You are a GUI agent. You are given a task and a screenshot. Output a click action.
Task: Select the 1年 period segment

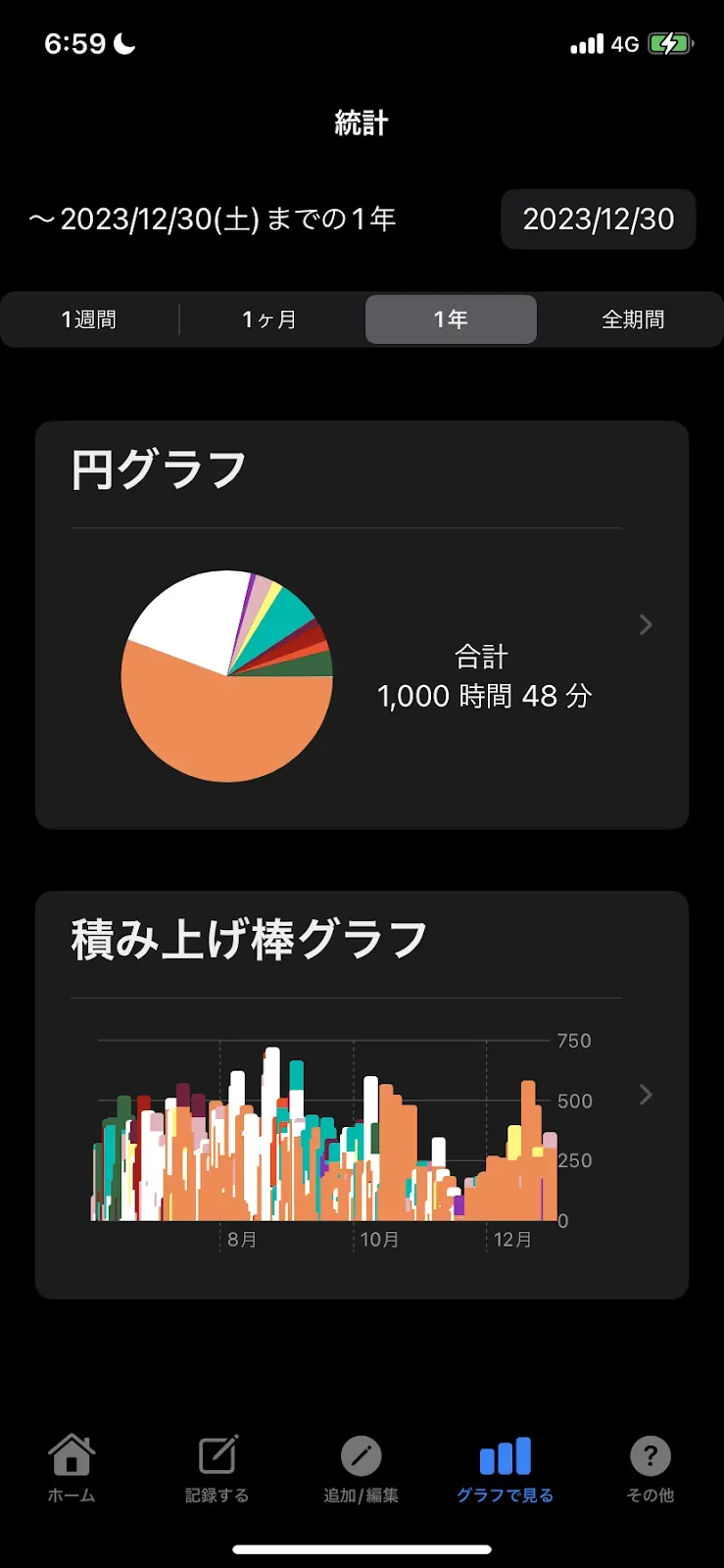[x=451, y=319]
